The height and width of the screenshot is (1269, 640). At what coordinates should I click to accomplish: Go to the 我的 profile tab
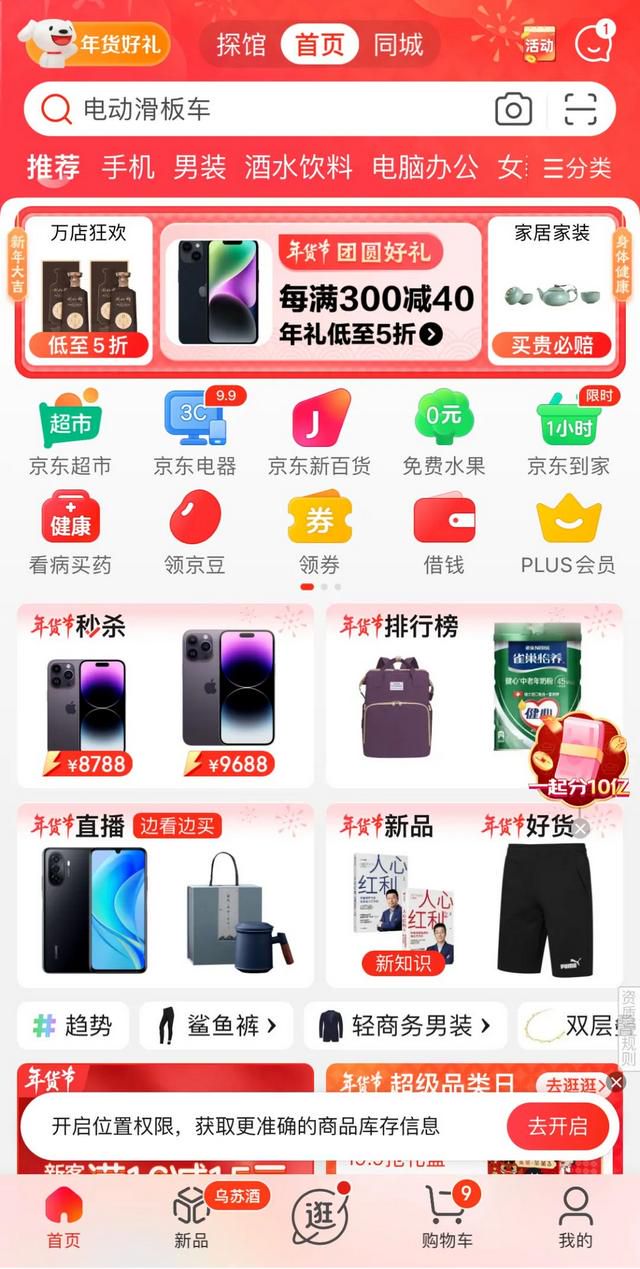[x=575, y=1216]
